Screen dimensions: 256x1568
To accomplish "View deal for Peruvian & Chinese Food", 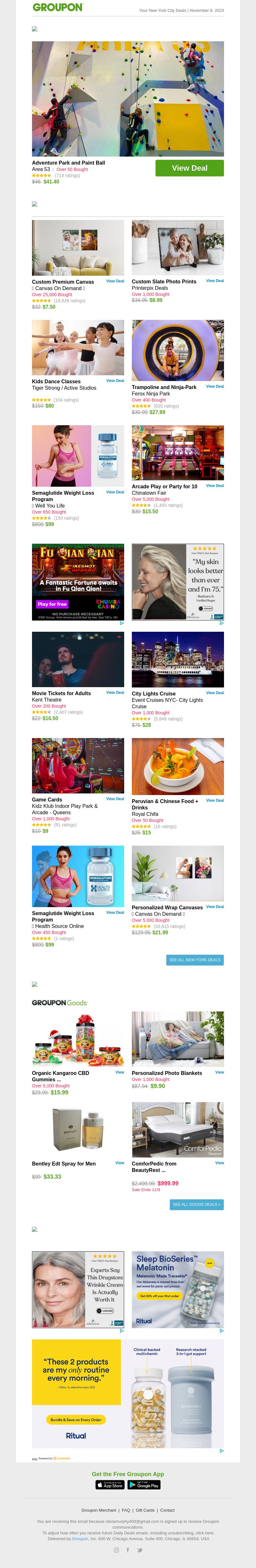I will click(x=215, y=800).
